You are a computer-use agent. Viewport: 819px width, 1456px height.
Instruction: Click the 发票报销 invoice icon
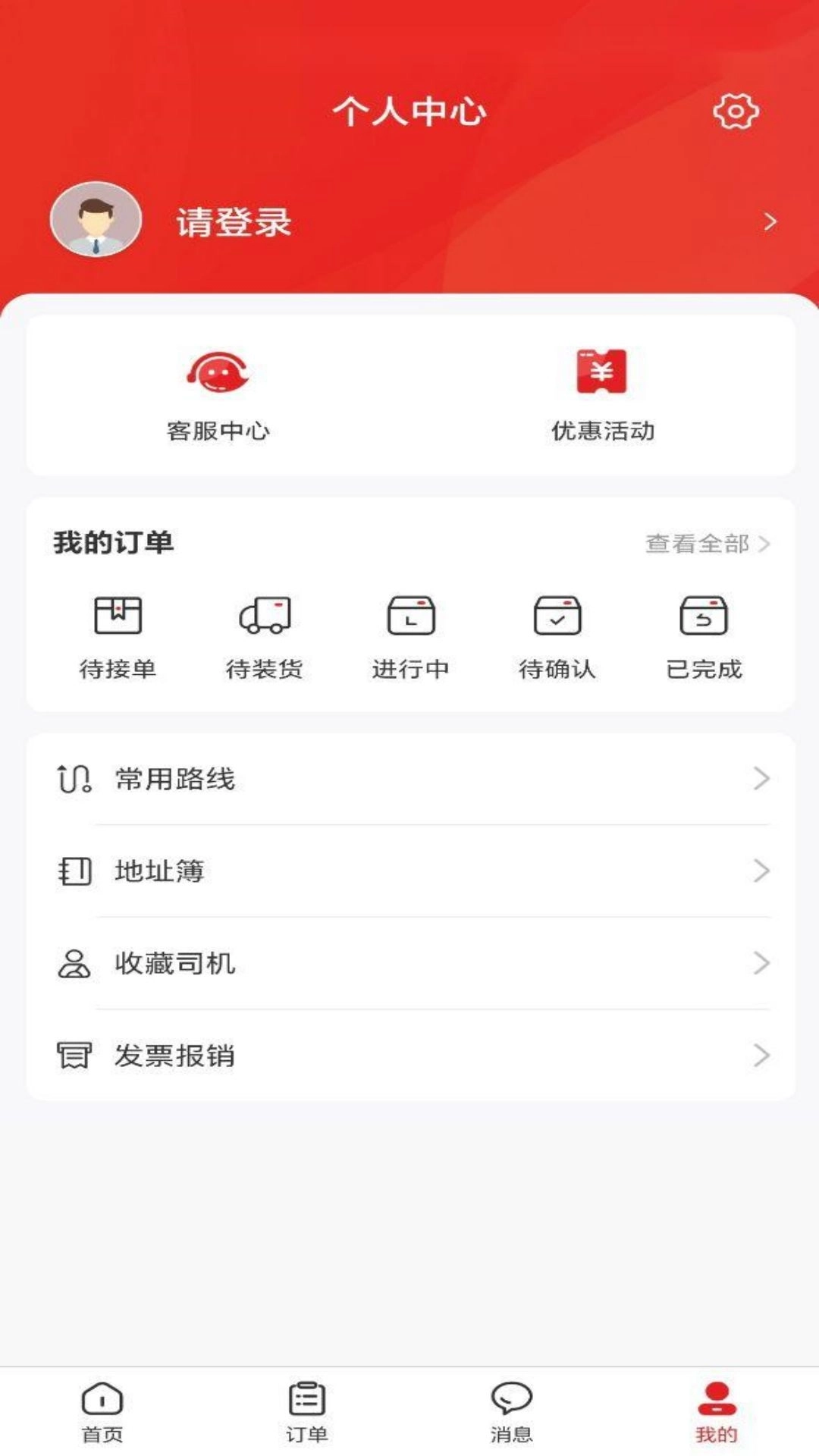(73, 1054)
